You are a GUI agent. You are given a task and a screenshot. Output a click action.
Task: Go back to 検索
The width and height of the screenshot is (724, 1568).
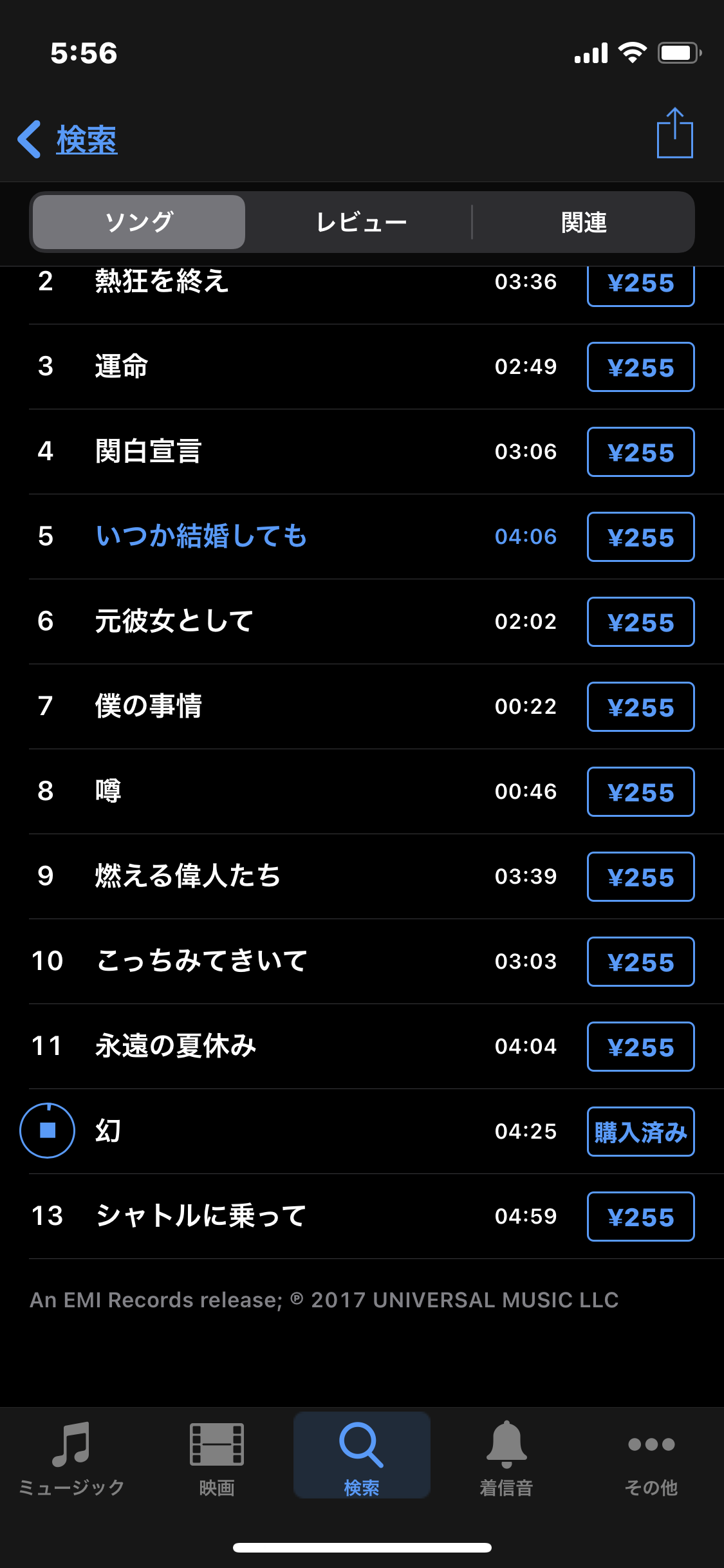click(68, 140)
